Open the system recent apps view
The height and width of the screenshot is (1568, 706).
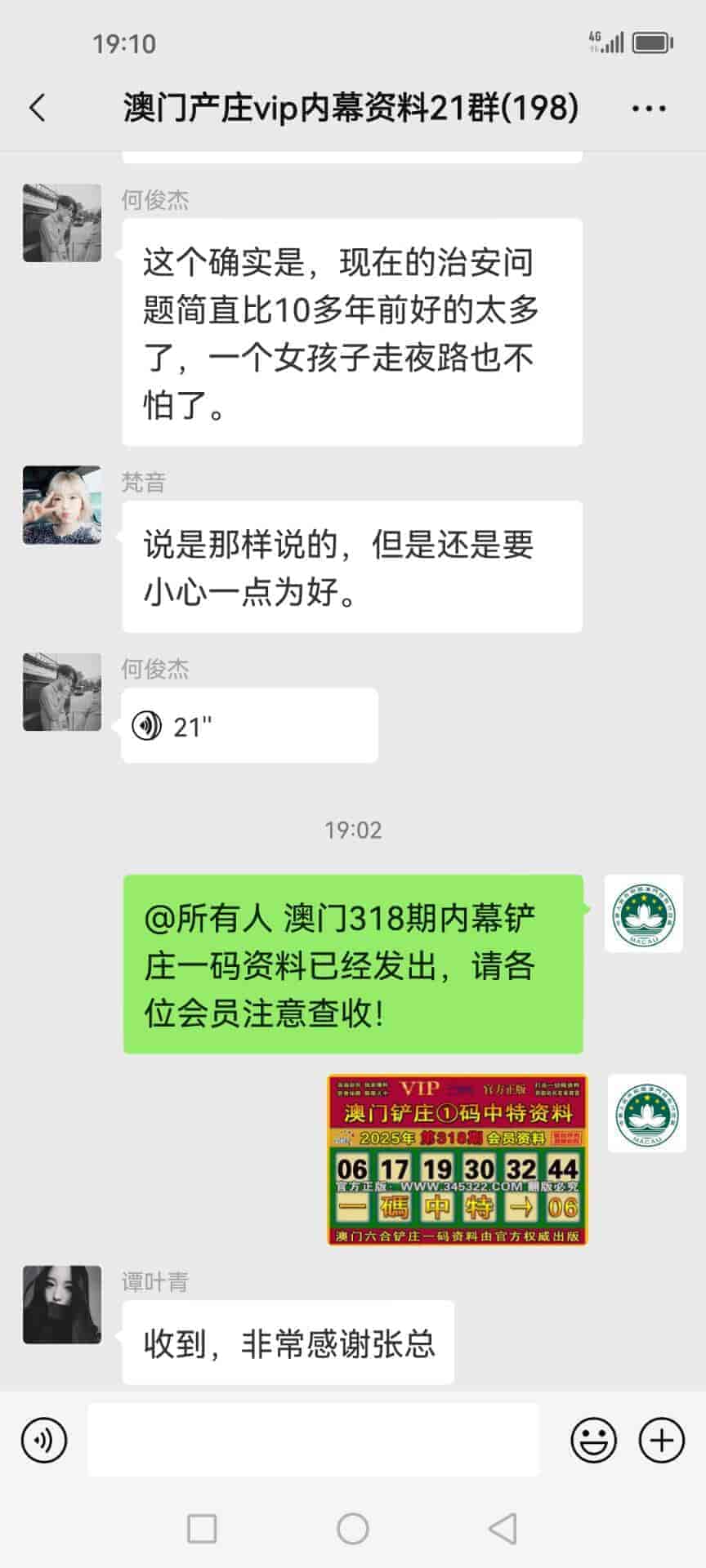point(202,1528)
